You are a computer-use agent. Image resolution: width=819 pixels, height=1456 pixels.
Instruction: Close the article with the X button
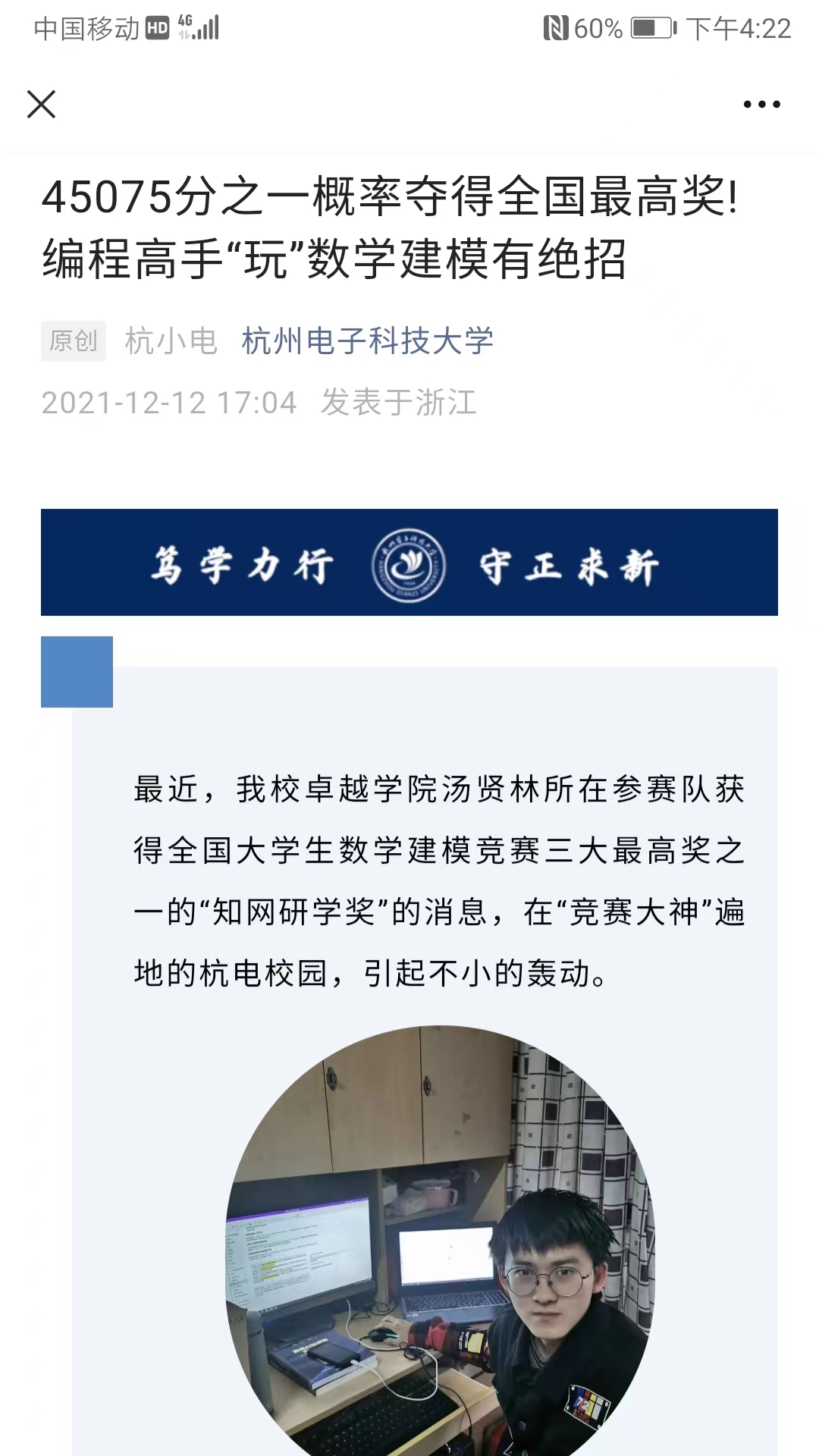pyautogui.click(x=41, y=105)
